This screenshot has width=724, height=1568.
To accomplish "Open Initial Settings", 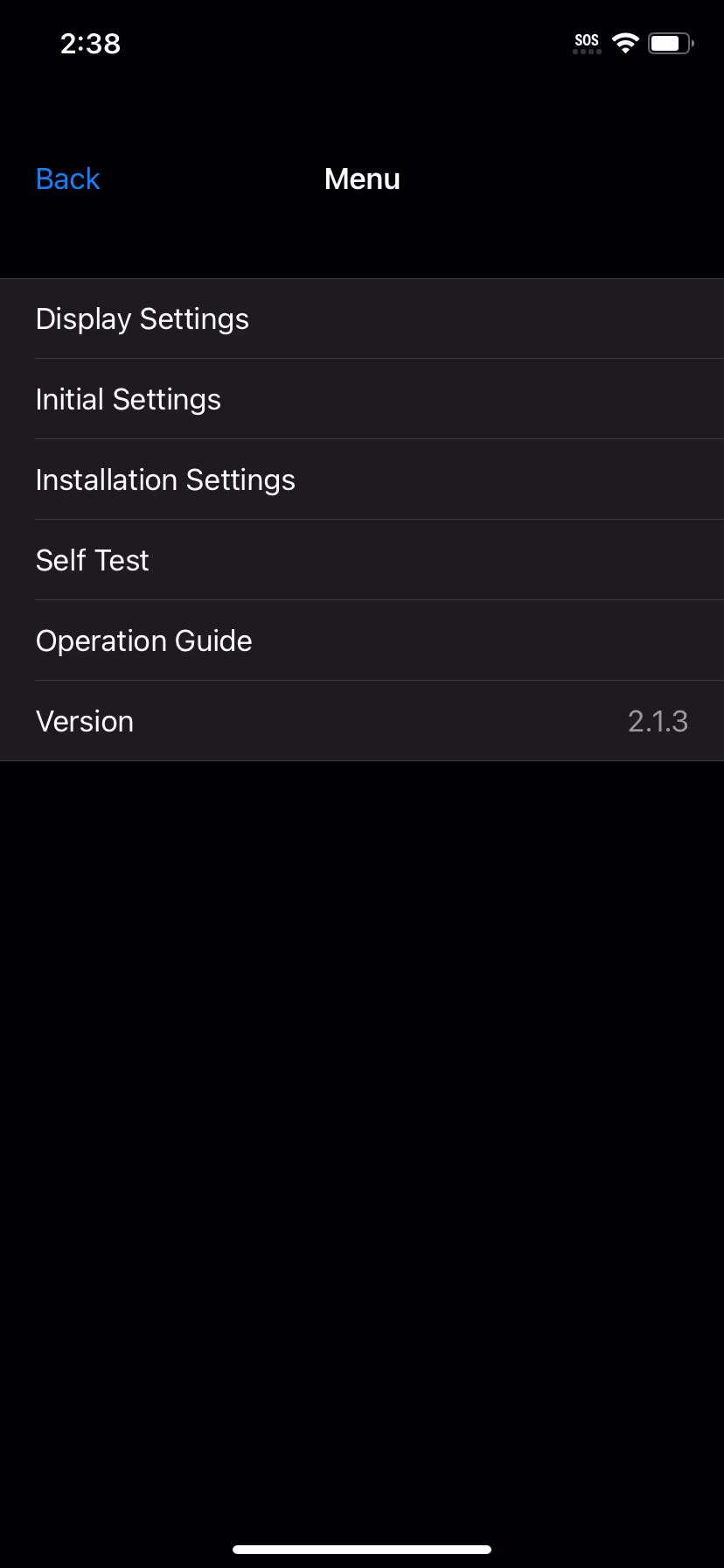I will (x=362, y=399).
